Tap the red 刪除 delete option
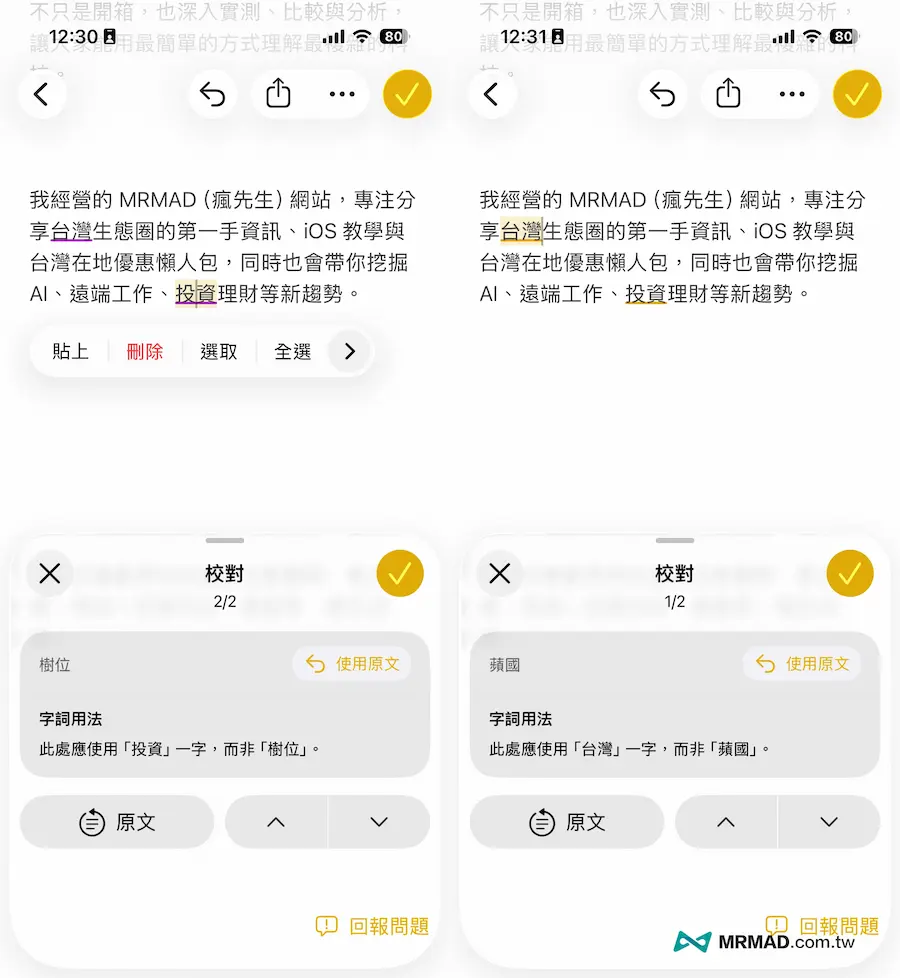Screen dimensions: 900x978 click(x=145, y=351)
